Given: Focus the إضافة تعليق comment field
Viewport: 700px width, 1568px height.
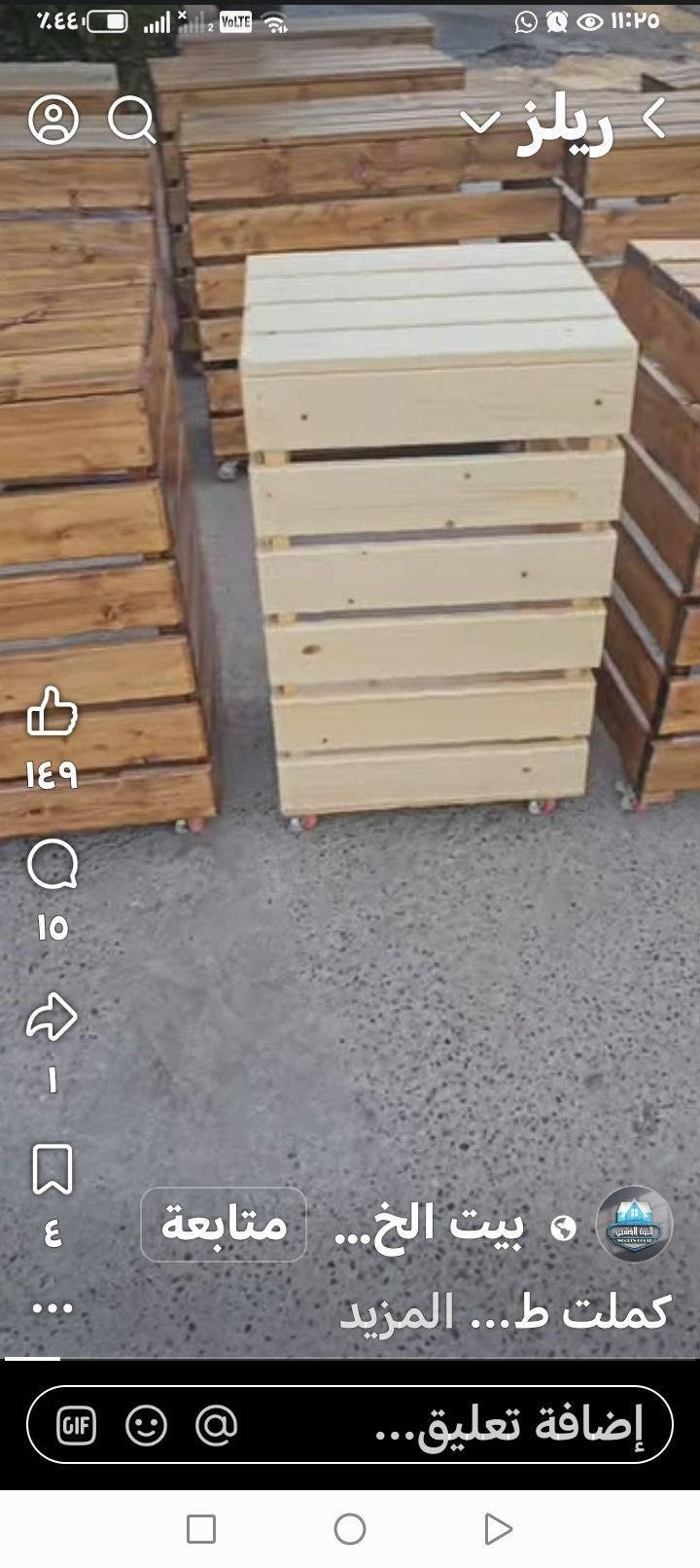Looking at the screenshot, I should (x=506, y=1426).
